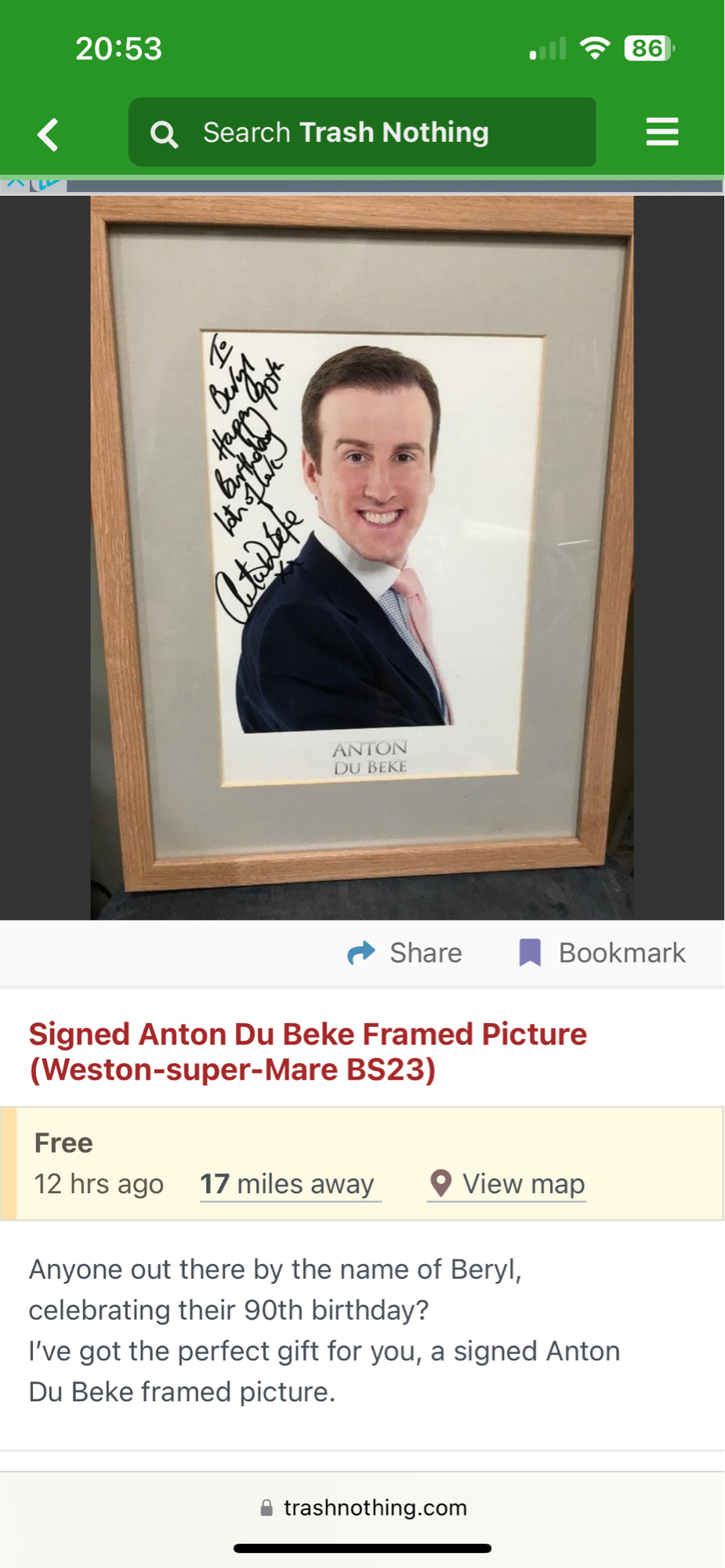Tap the Search Trash Nothing field
725x1568 pixels.
pos(361,132)
